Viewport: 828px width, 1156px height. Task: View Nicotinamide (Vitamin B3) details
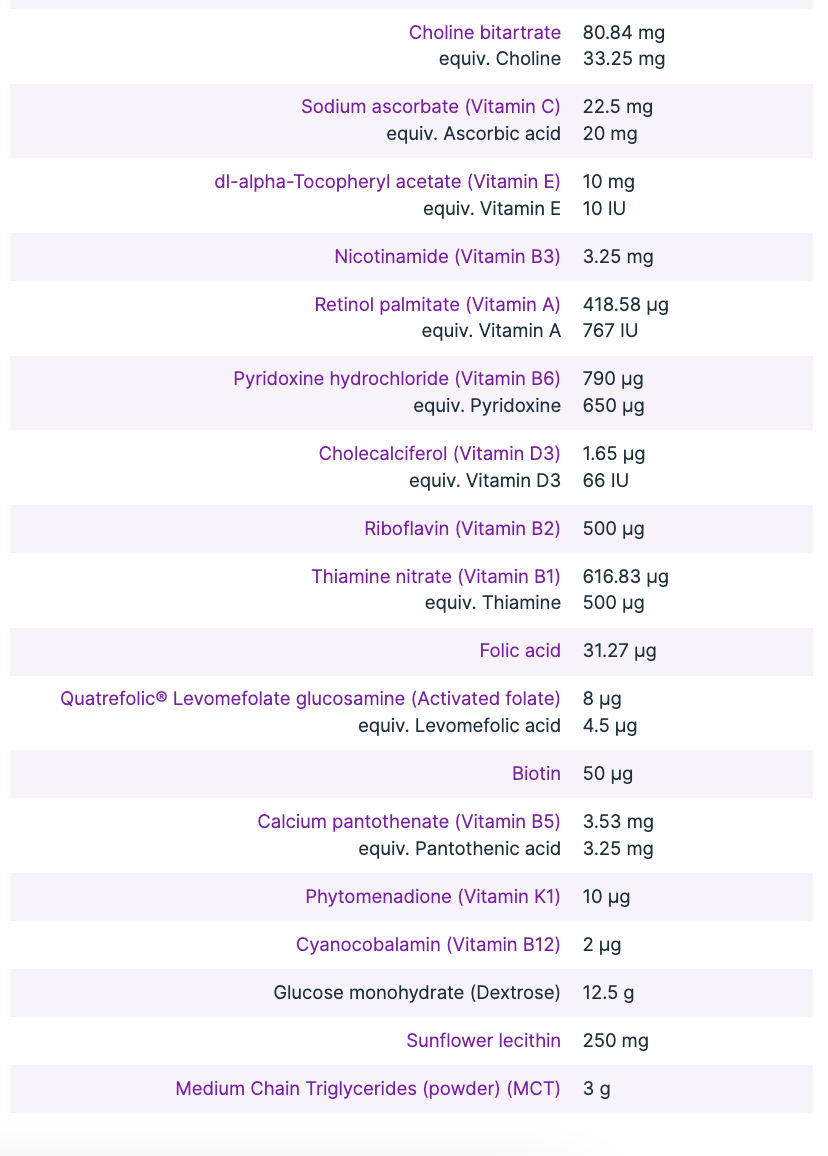point(447,257)
